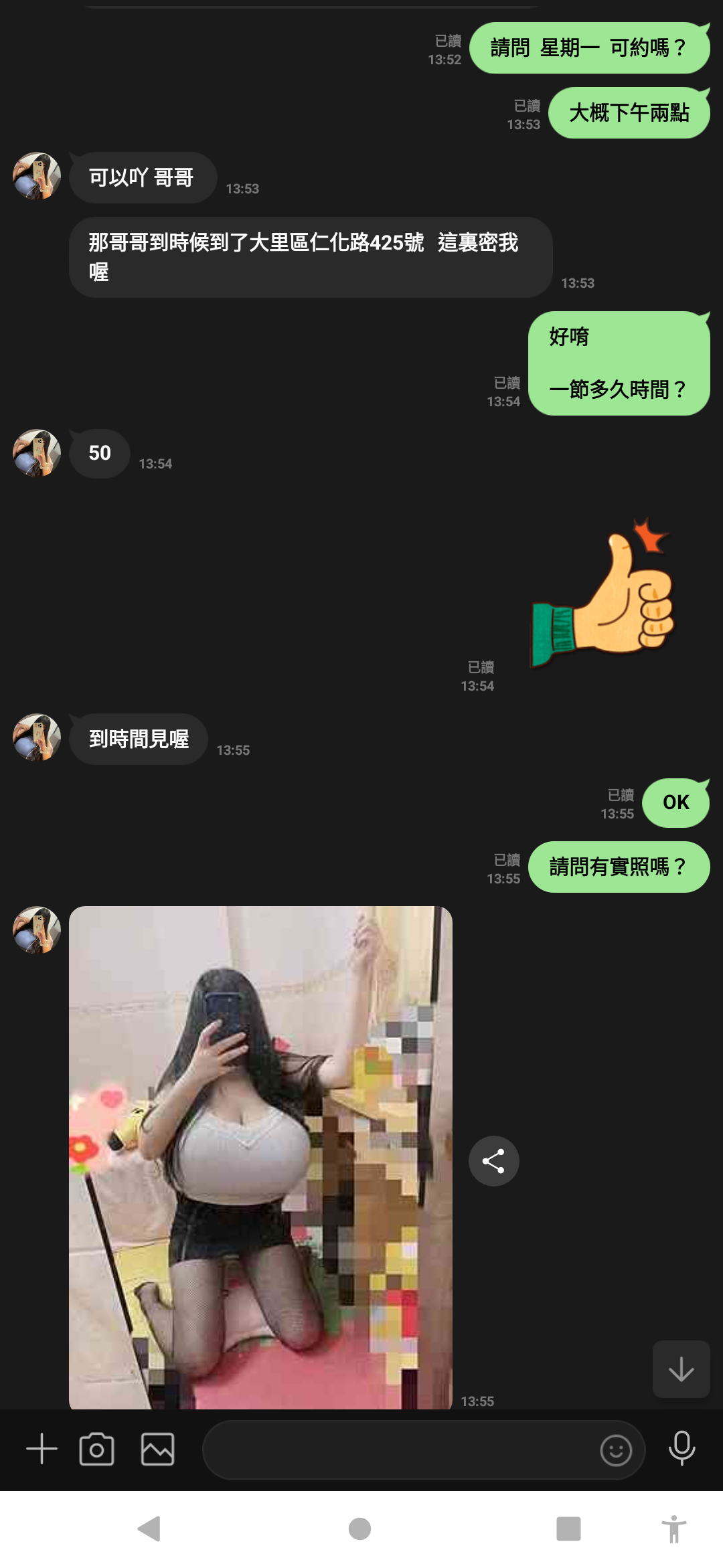Open the photo gallery picker
The height and width of the screenshot is (1568, 723).
tap(157, 1449)
